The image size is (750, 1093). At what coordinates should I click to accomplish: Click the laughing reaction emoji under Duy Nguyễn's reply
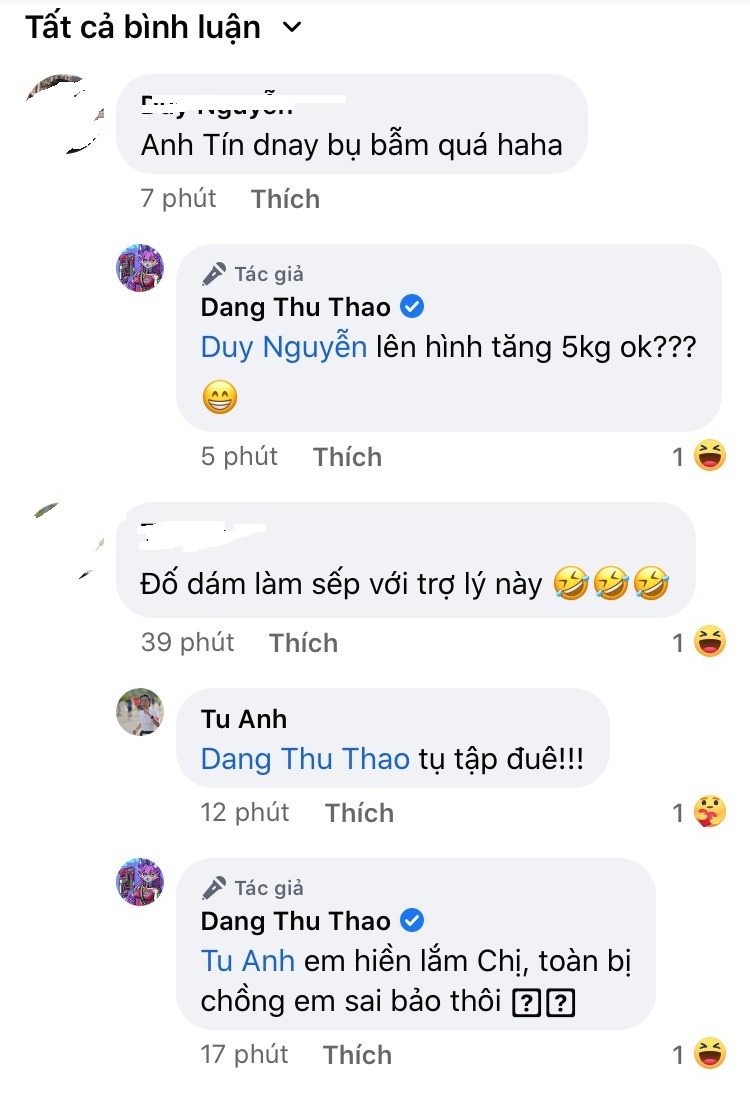pyautogui.click(x=708, y=455)
